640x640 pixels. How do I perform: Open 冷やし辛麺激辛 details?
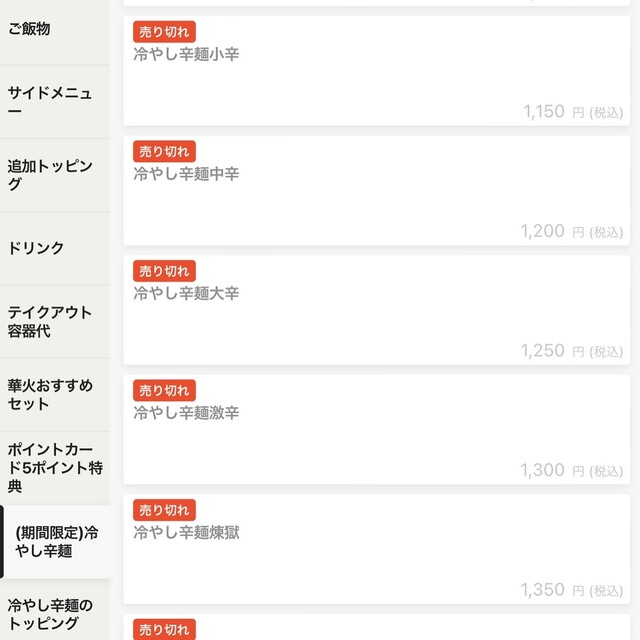(x=377, y=431)
